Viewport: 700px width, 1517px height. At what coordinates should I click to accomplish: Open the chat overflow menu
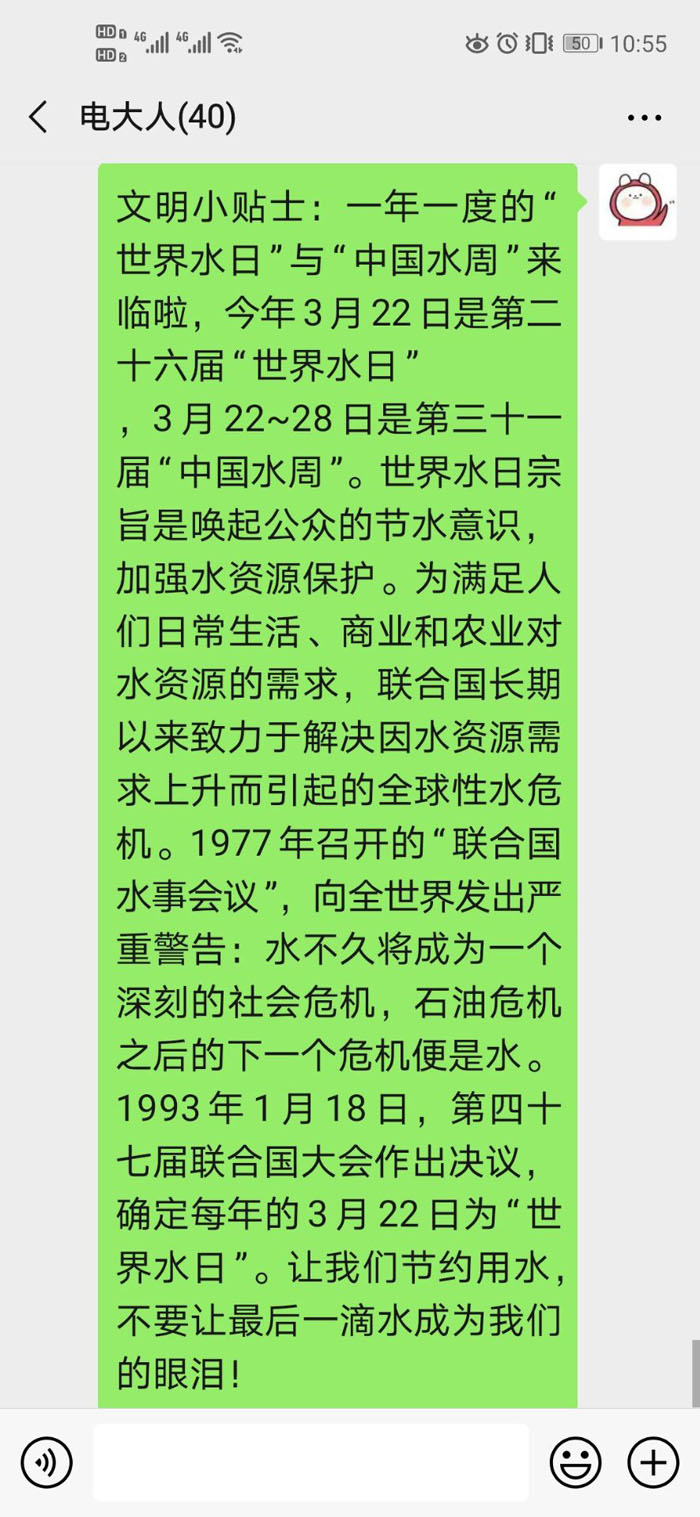coord(645,118)
